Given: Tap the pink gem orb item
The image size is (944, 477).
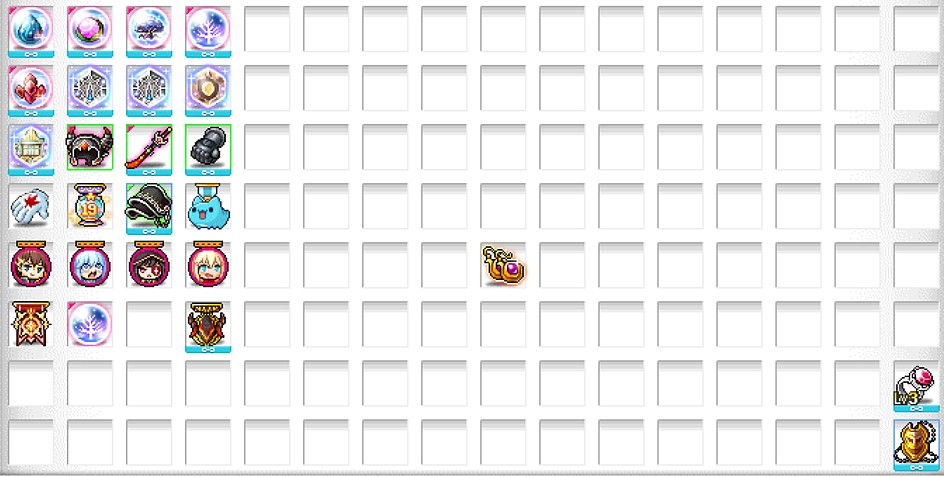Looking at the screenshot, I should [89, 28].
